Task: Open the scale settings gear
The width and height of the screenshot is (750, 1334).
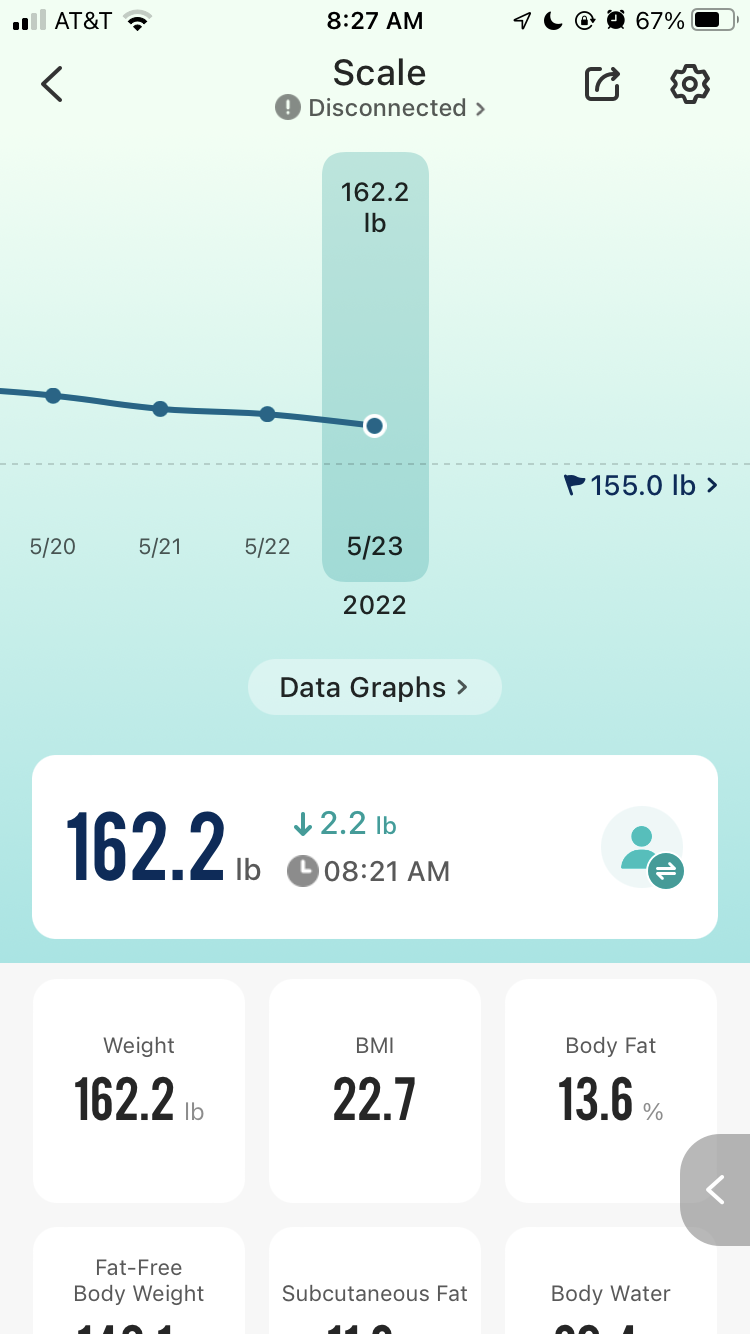Action: (x=690, y=85)
